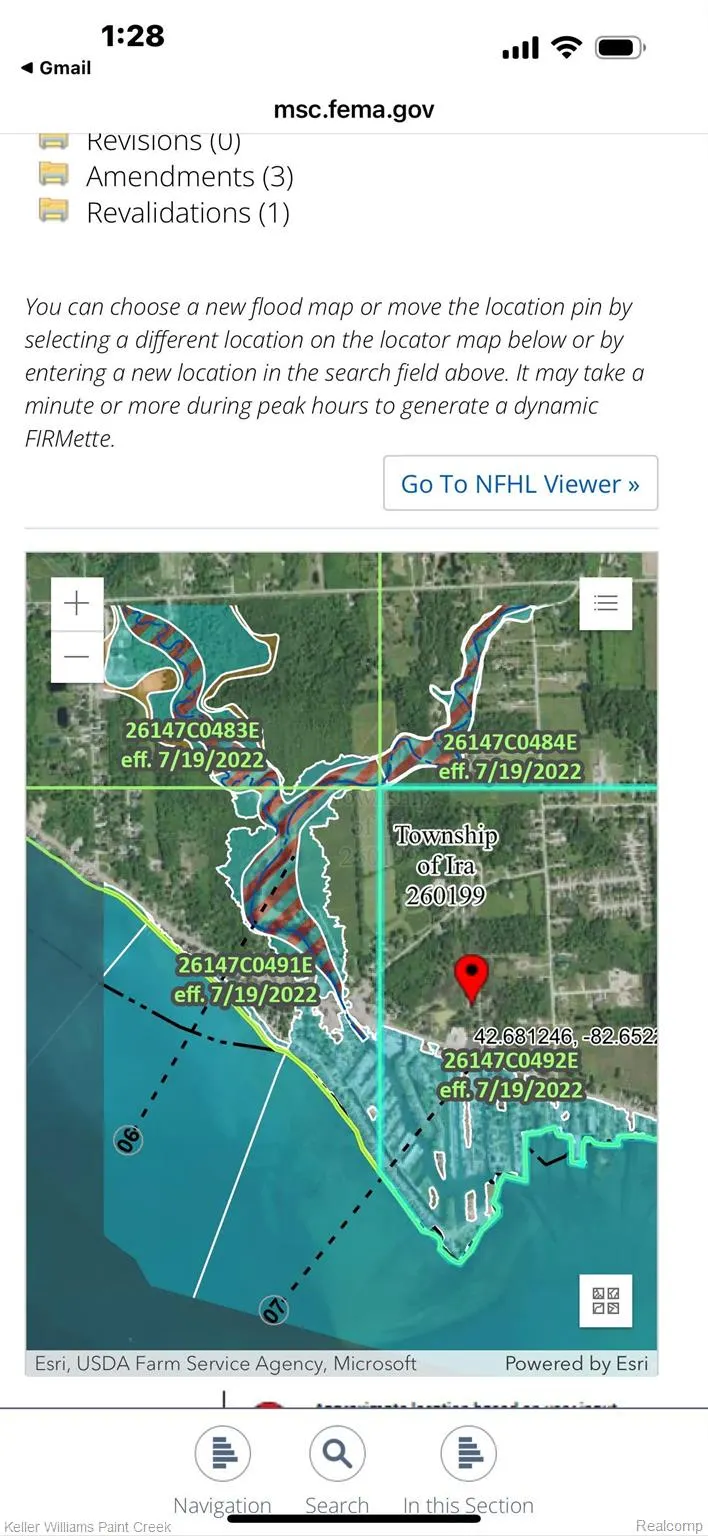Expand the Revisions (0) folder
708x1536 pixels.
pyautogui.click(x=163, y=142)
